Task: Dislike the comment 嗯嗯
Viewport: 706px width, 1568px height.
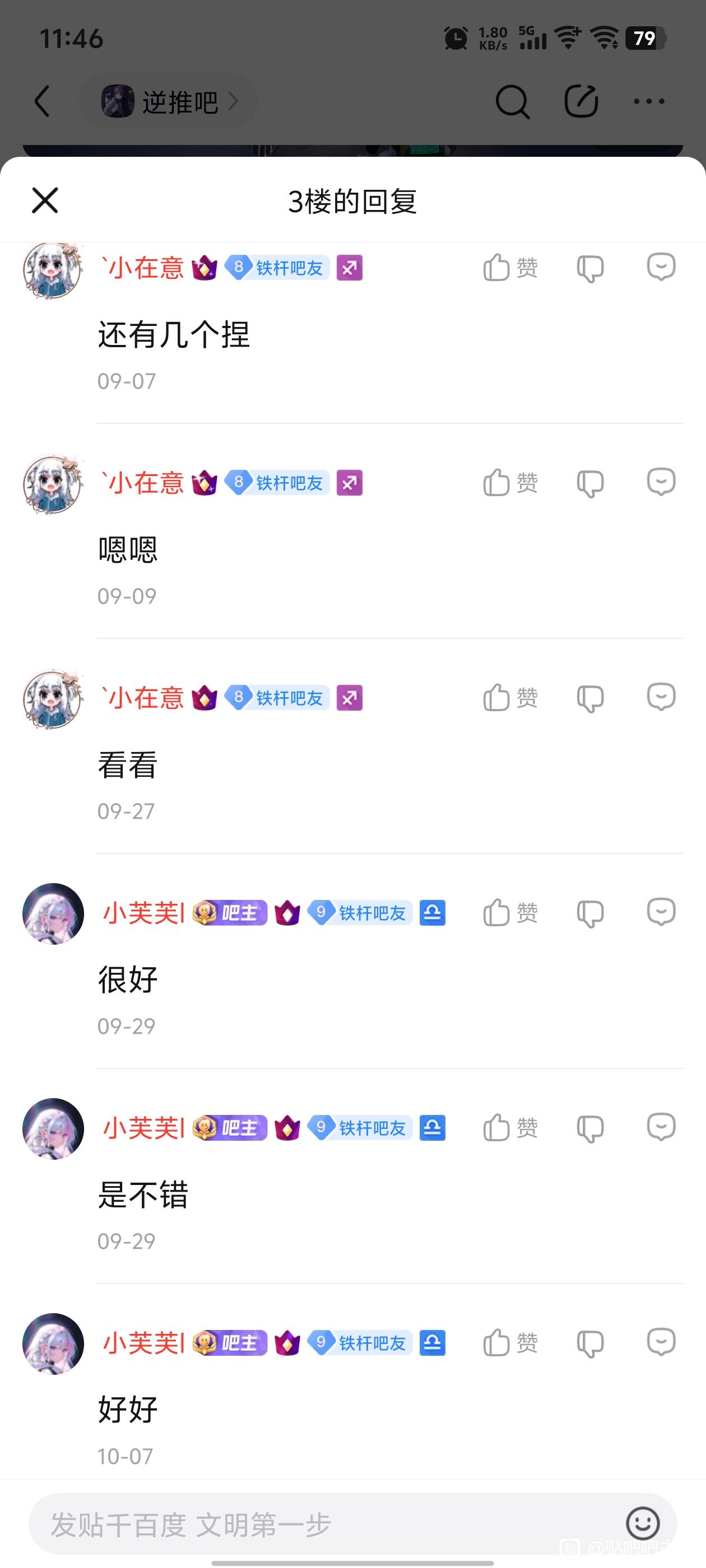Action: point(589,484)
